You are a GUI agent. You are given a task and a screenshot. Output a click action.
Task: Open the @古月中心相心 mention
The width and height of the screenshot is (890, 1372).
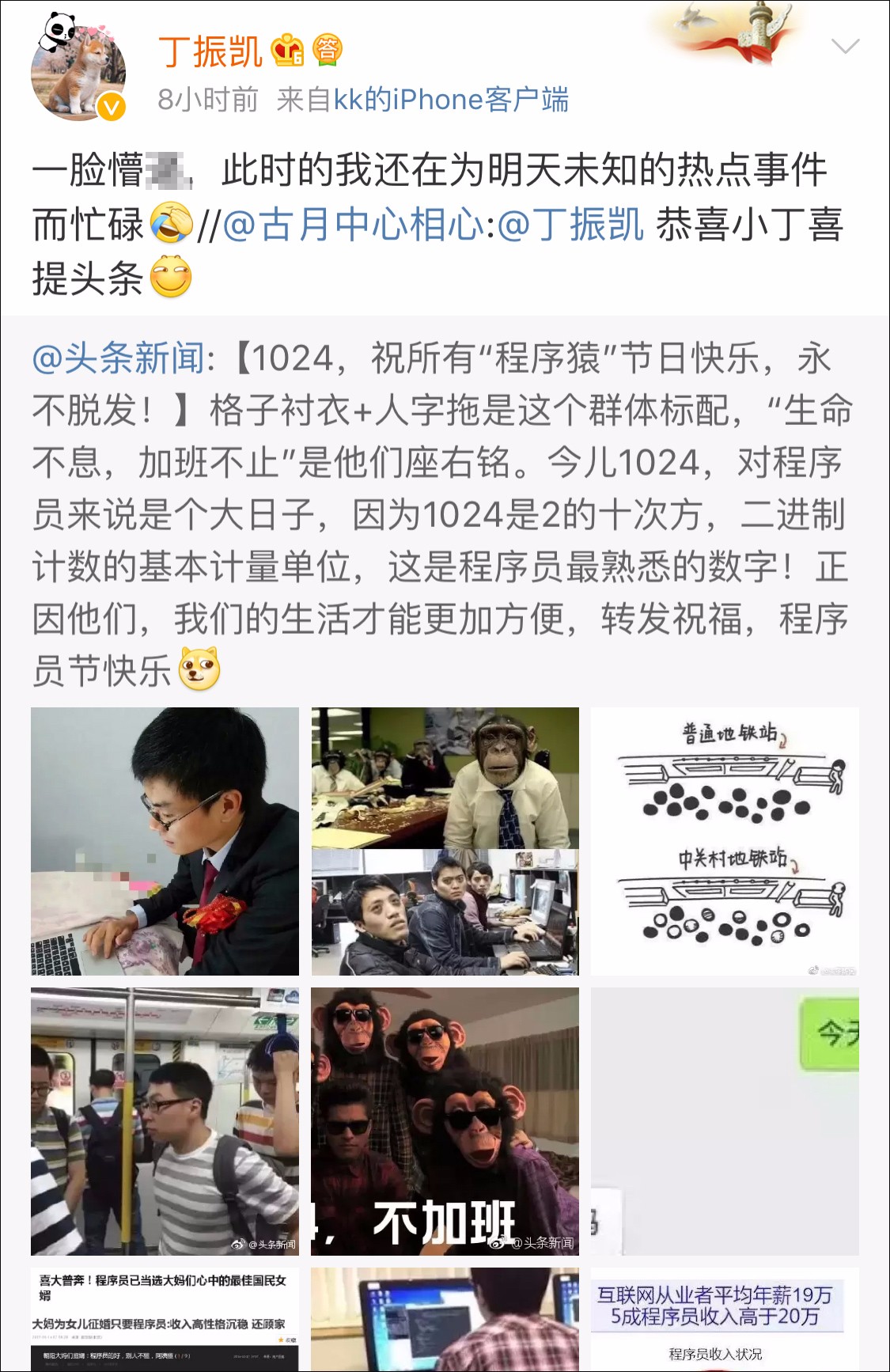point(353,226)
